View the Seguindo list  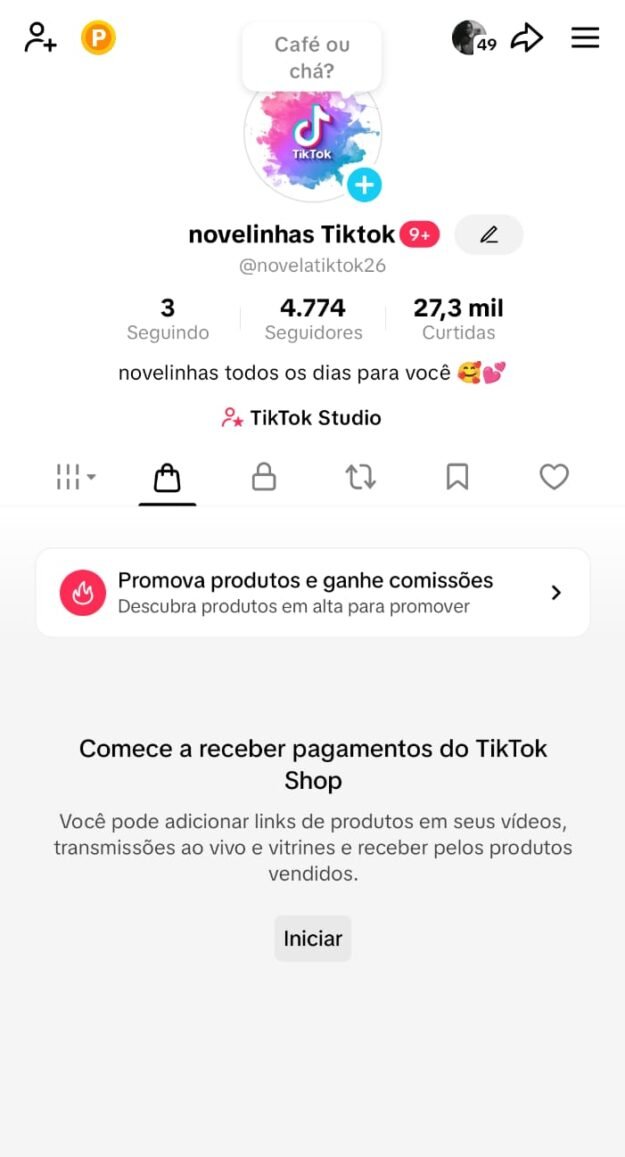click(168, 319)
